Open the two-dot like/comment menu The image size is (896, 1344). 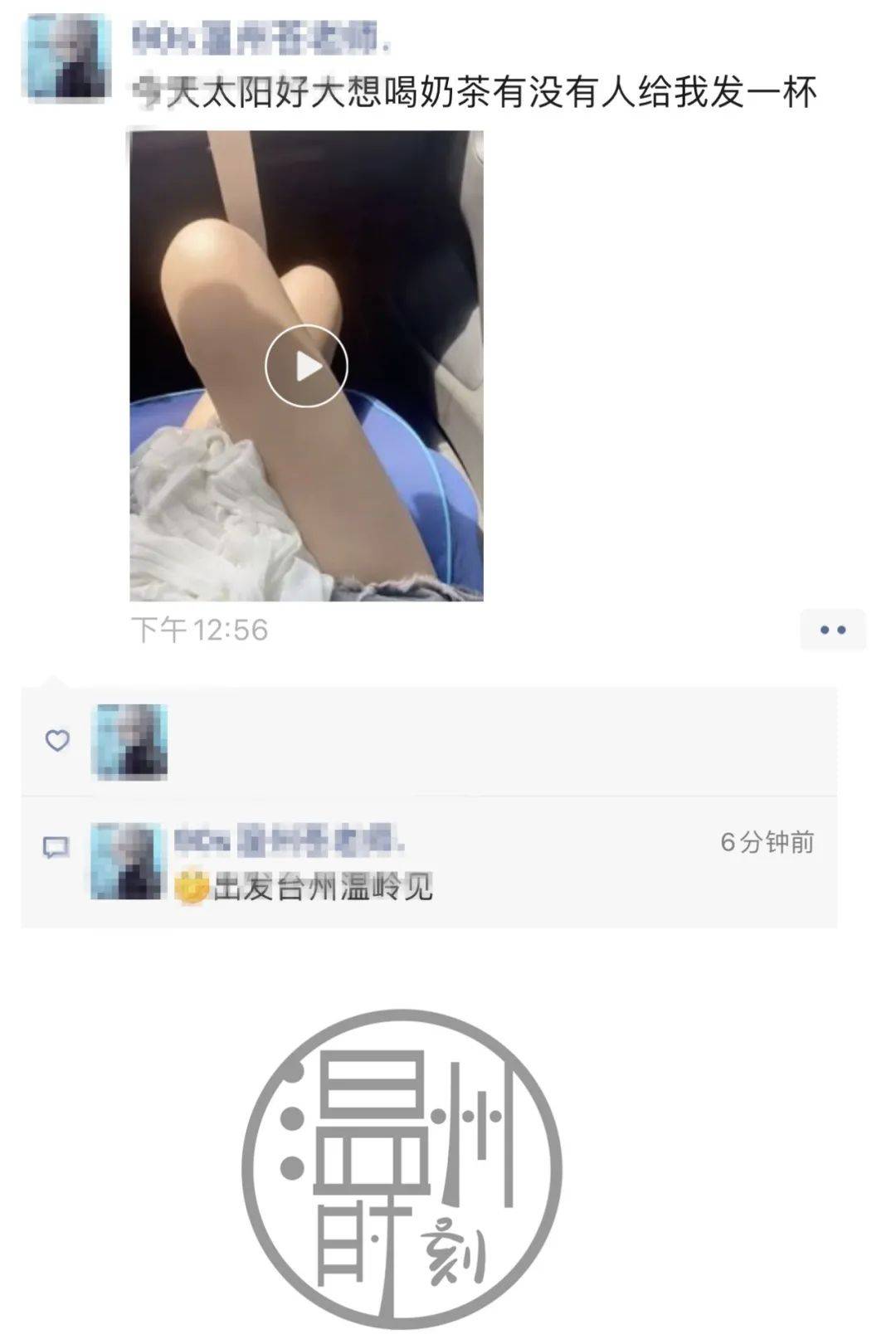[832, 631]
